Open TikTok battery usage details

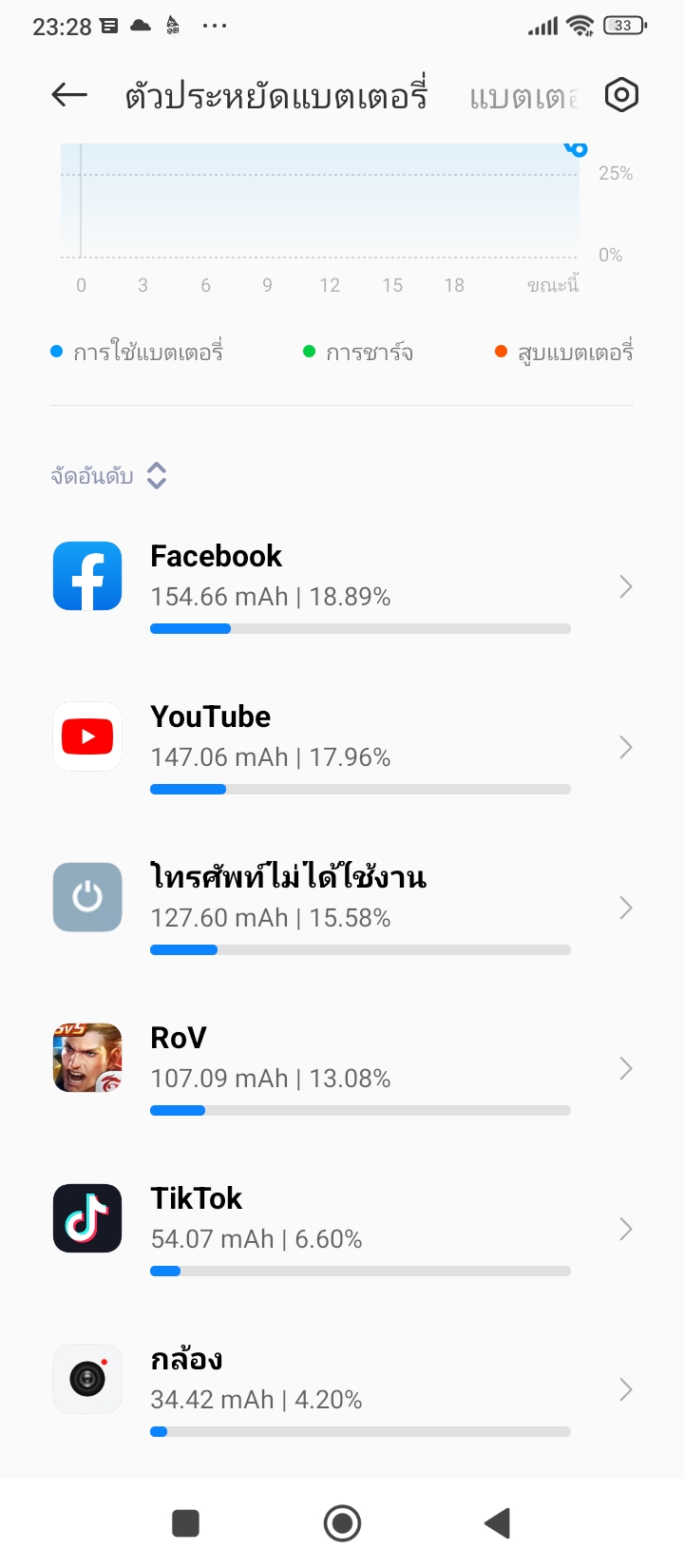point(342,1229)
